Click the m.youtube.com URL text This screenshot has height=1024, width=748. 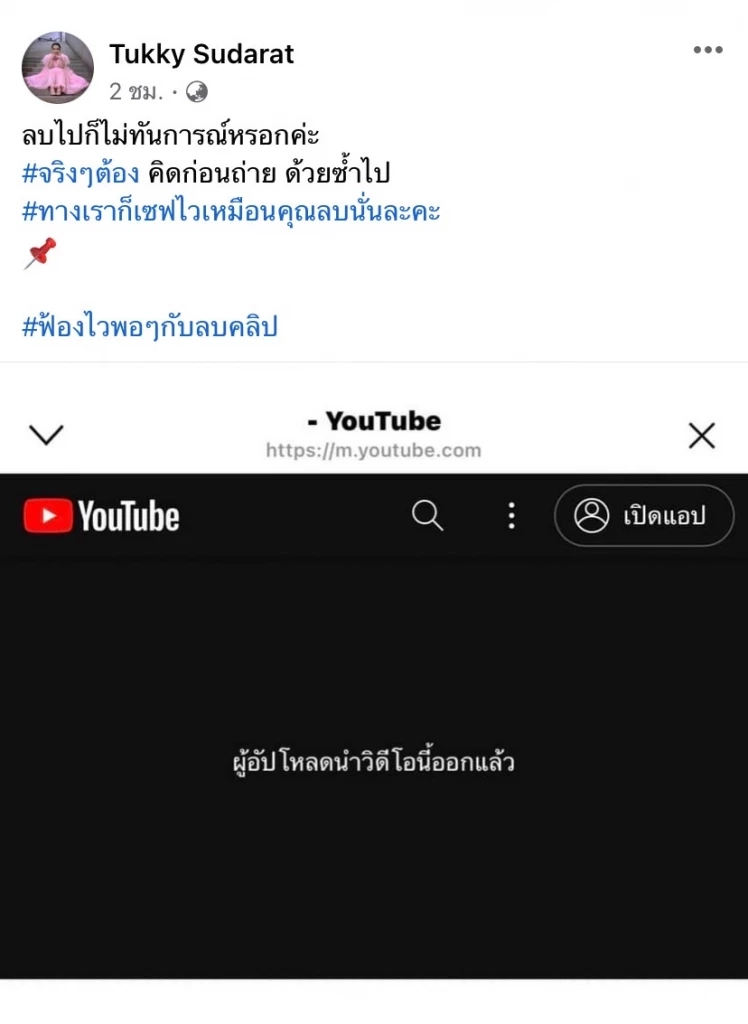(375, 451)
